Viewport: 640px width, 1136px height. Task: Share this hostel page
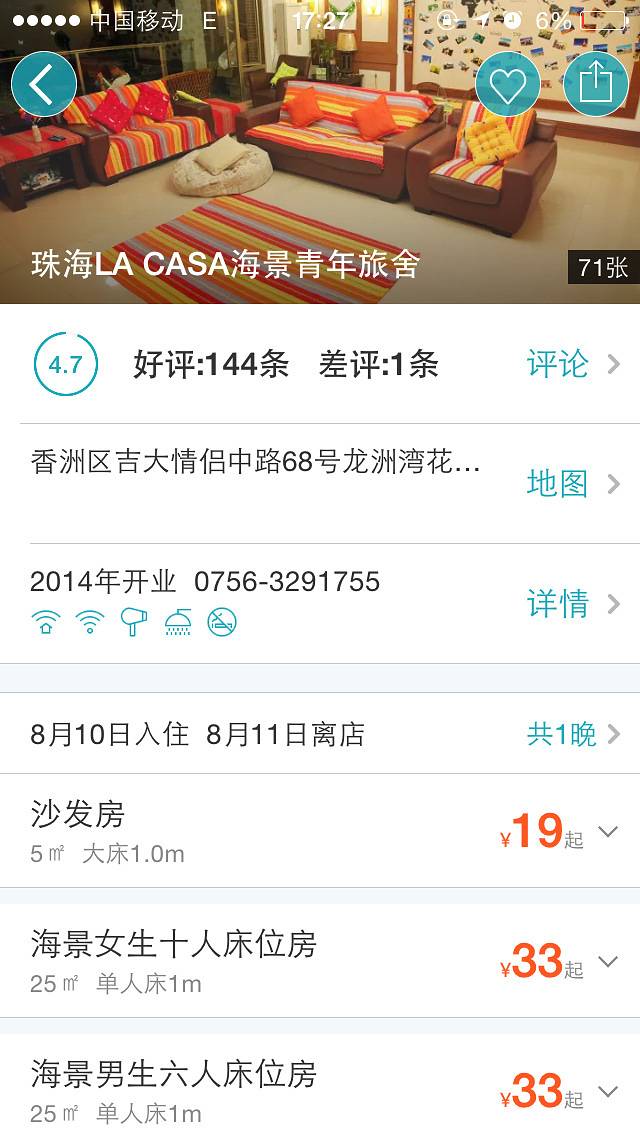click(595, 85)
